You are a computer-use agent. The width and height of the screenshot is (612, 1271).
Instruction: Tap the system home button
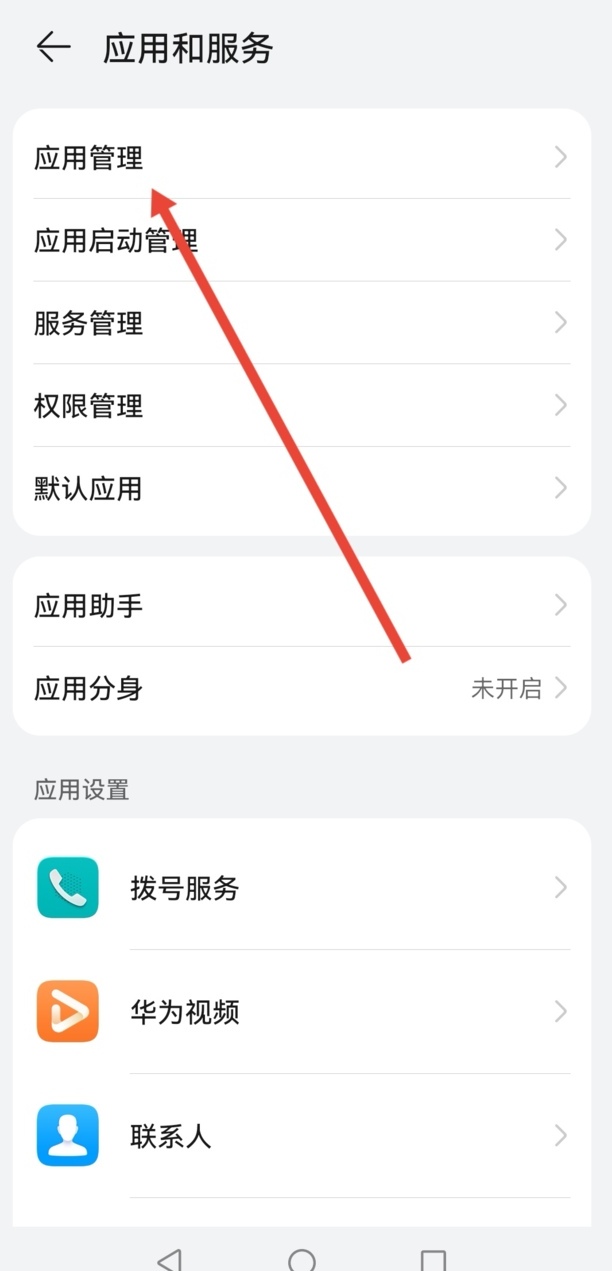pyautogui.click(x=302, y=1259)
